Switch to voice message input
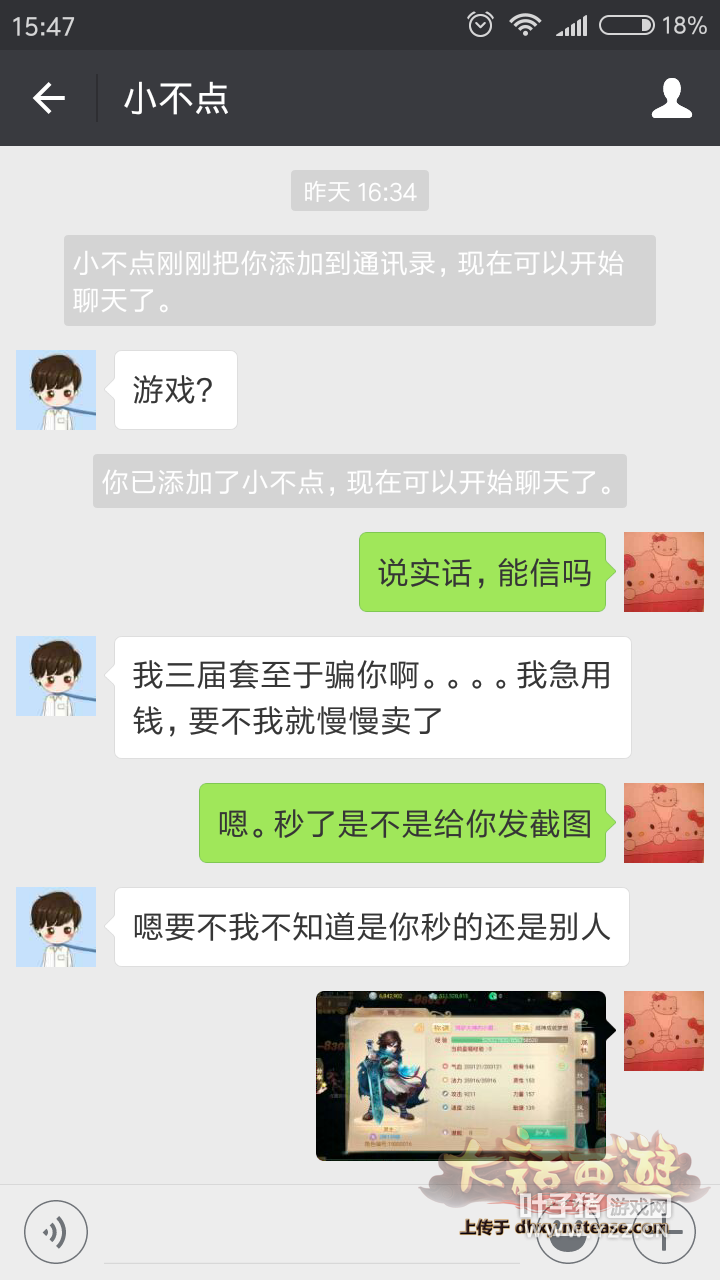The height and width of the screenshot is (1280, 720). (56, 1231)
